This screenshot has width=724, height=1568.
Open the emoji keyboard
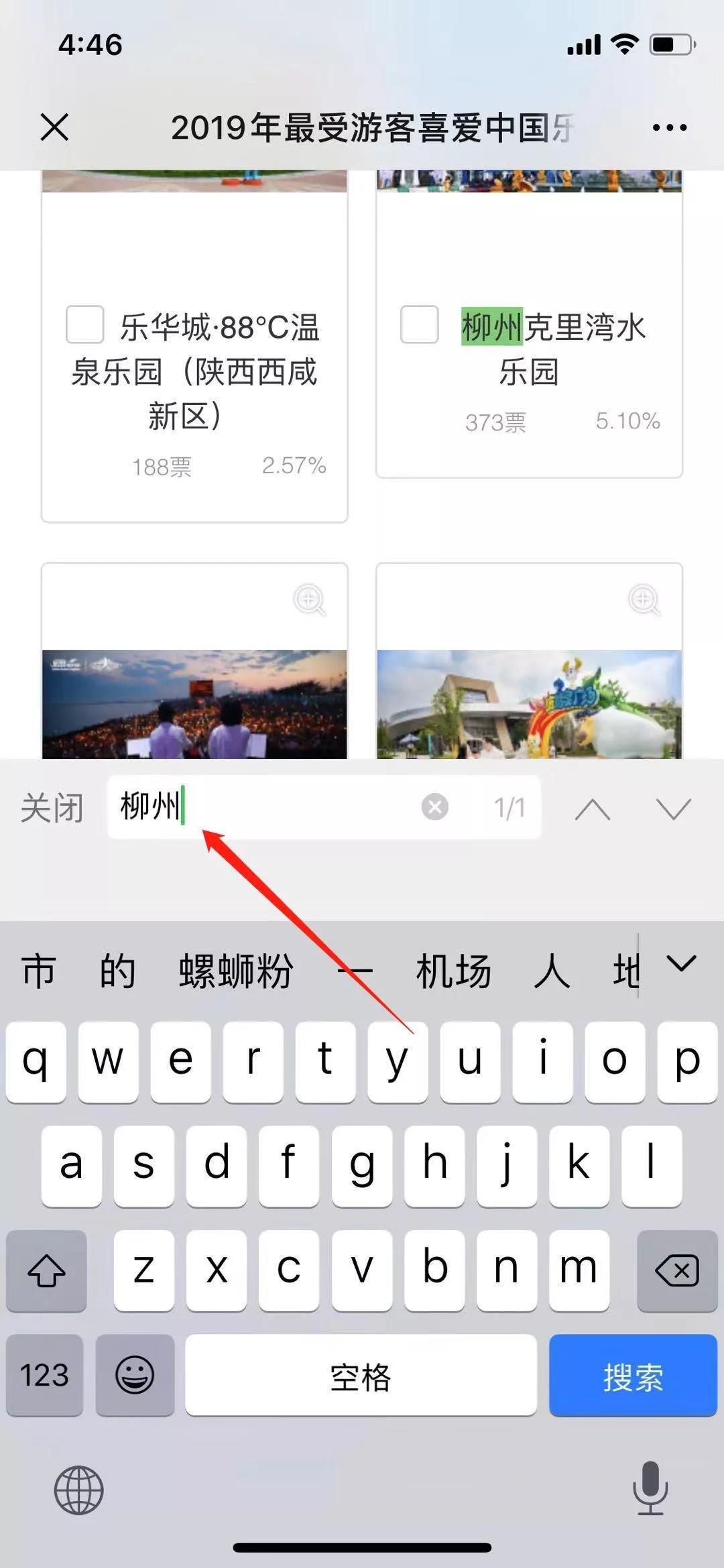click(x=135, y=1376)
